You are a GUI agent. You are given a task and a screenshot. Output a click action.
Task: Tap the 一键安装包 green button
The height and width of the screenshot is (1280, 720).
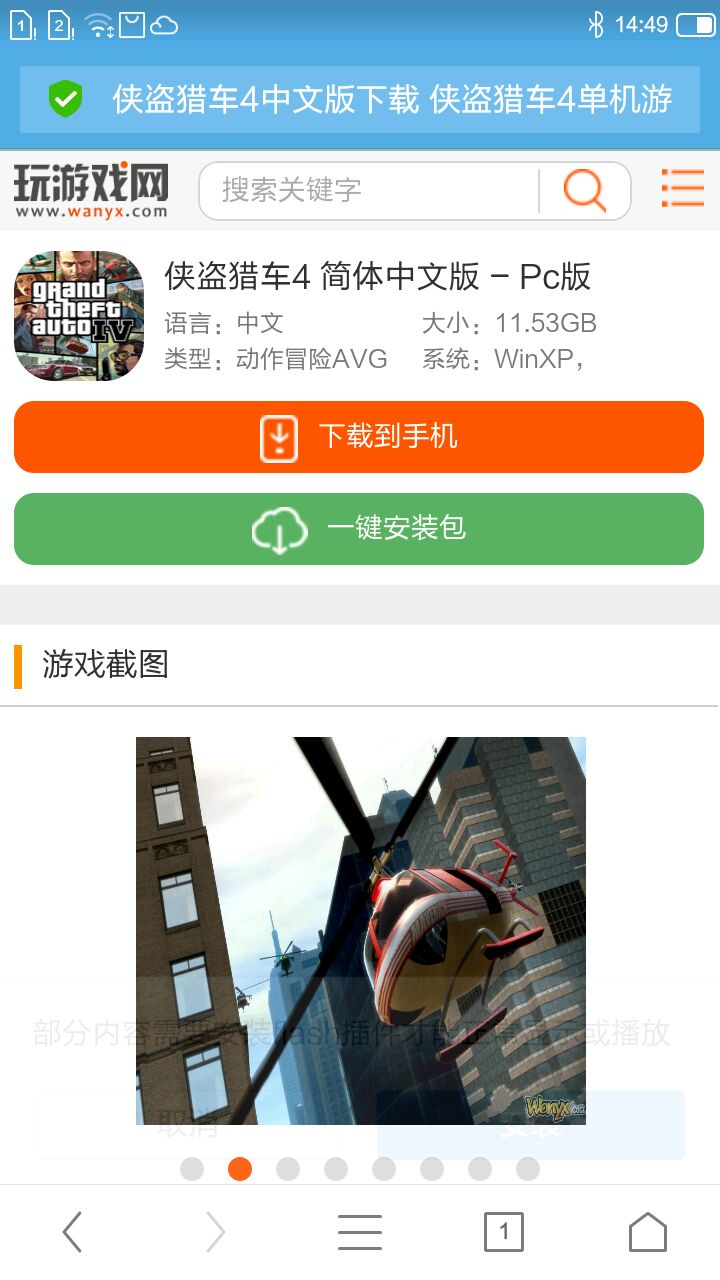[x=359, y=529]
